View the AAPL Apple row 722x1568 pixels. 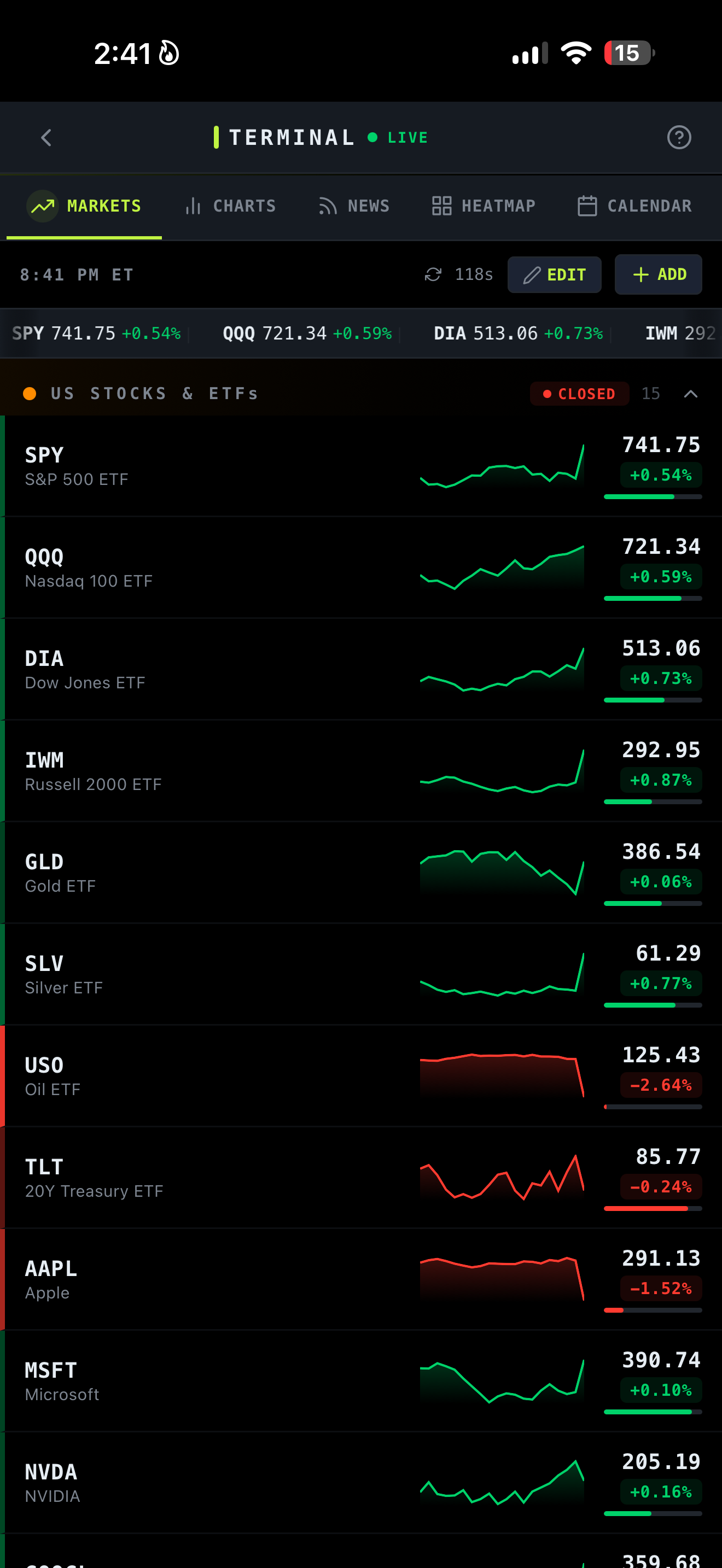point(361,1279)
